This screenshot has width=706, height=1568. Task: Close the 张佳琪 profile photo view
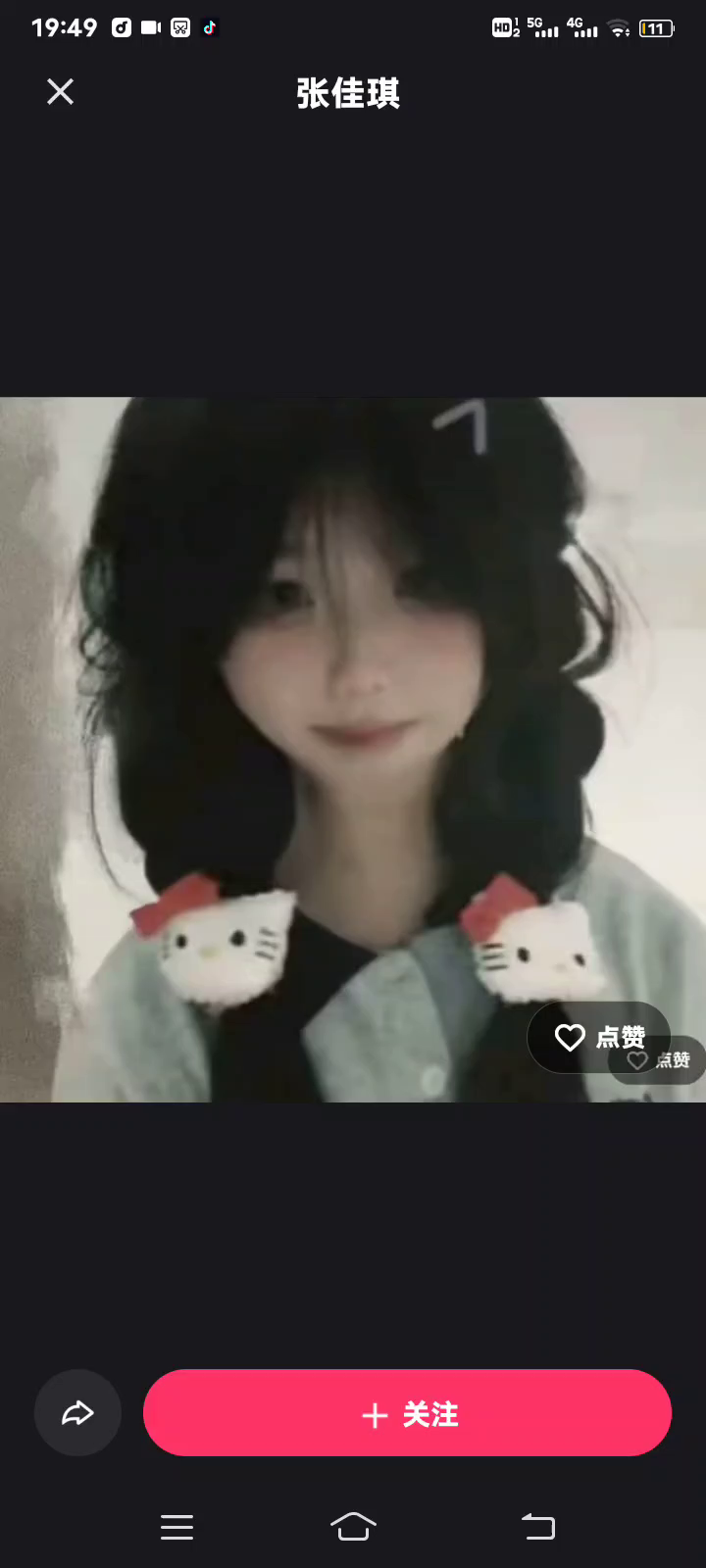click(x=61, y=92)
